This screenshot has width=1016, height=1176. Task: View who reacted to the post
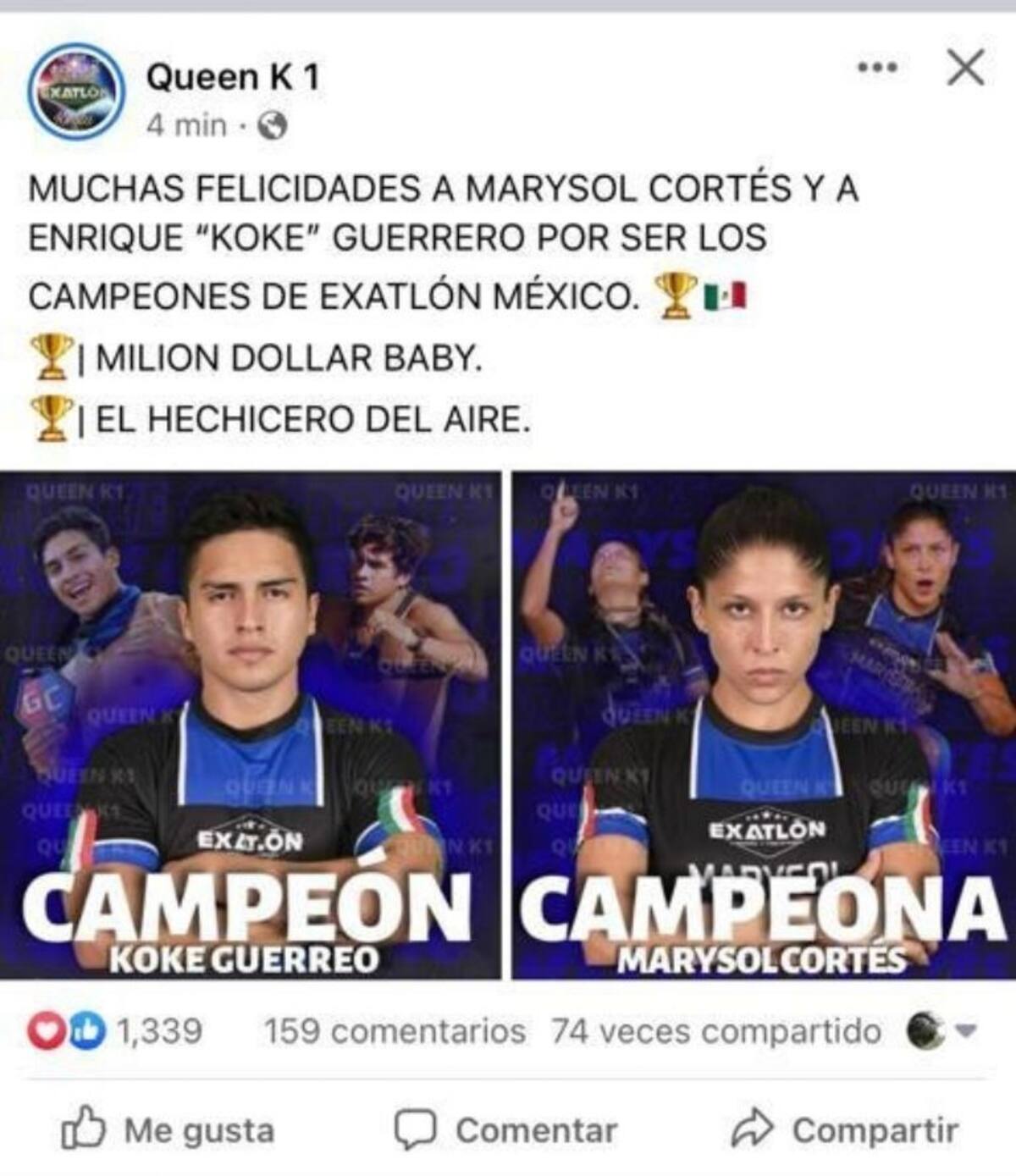[x=114, y=1031]
